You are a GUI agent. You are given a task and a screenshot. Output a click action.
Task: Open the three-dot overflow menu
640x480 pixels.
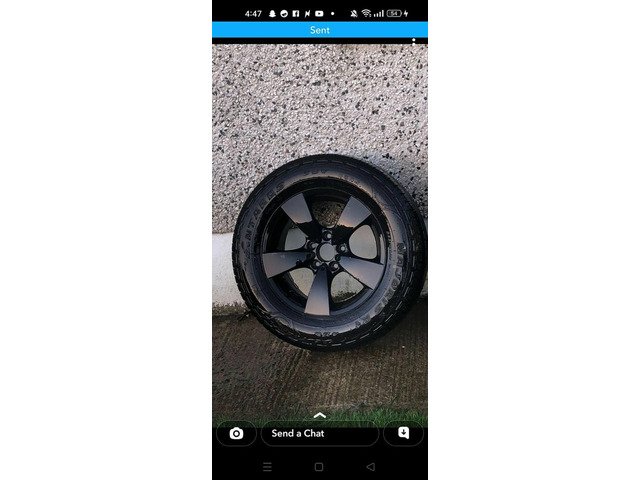pyautogui.click(x=414, y=42)
